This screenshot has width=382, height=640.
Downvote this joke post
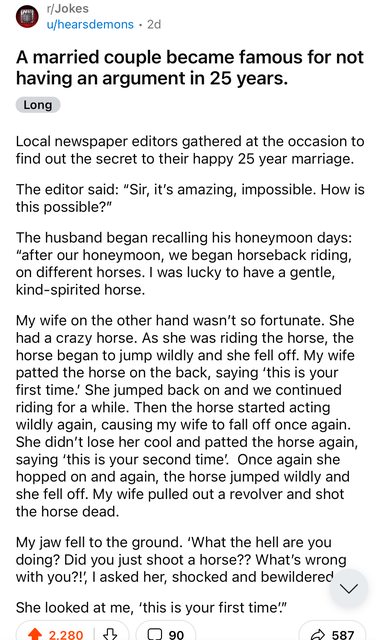point(110,634)
